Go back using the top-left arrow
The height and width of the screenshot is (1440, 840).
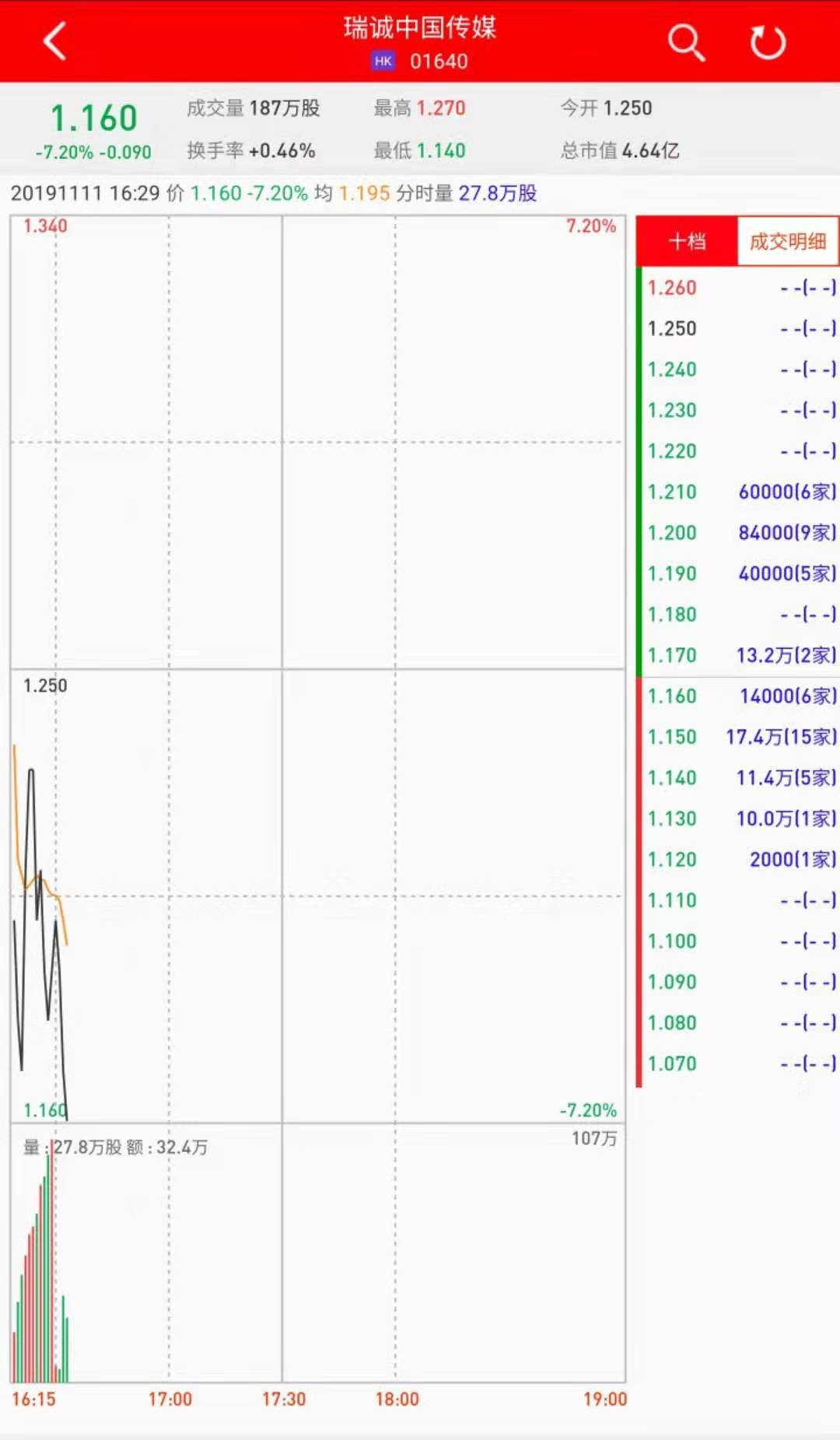point(55,41)
